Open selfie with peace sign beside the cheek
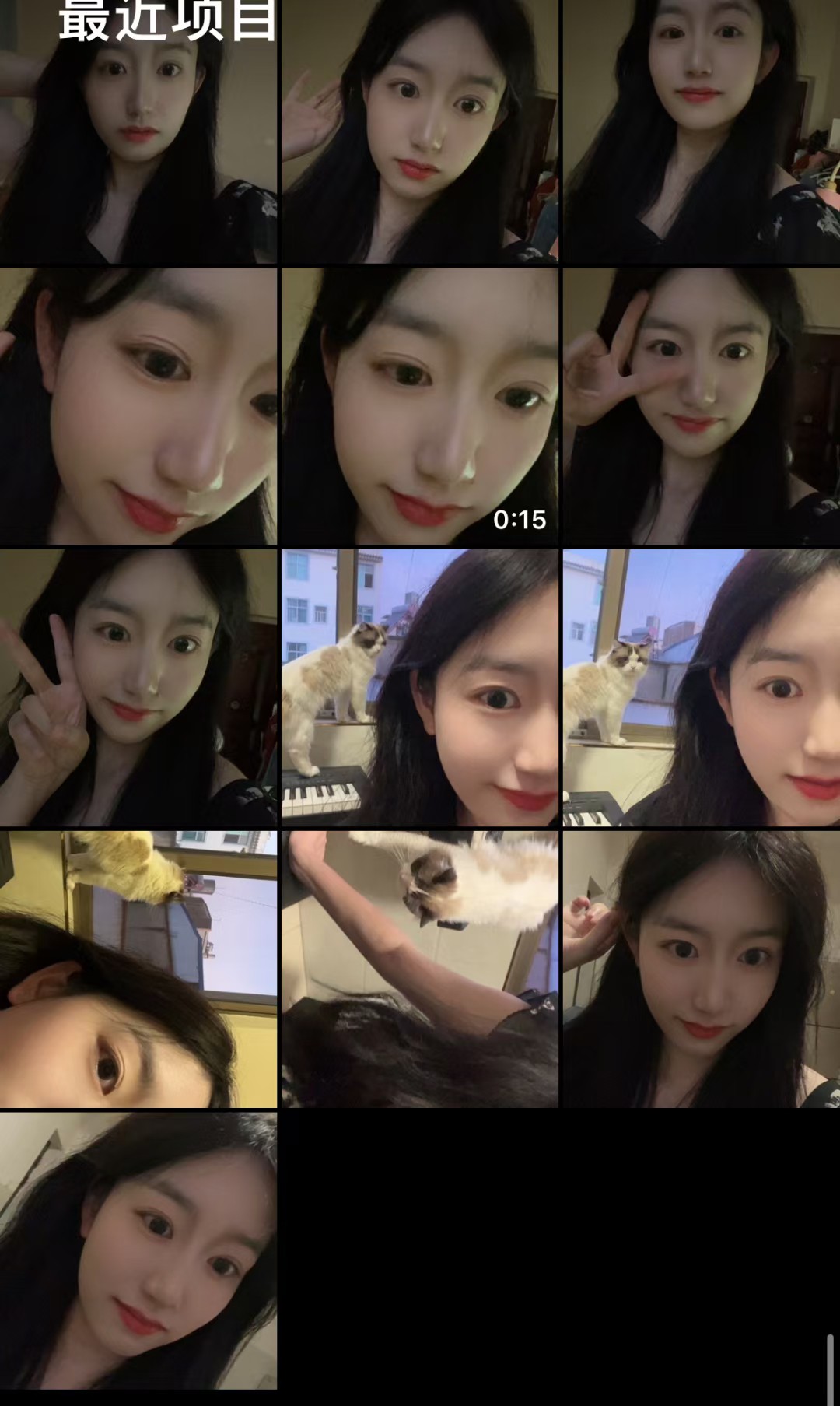The image size is (840, 1406). (138, 688)
